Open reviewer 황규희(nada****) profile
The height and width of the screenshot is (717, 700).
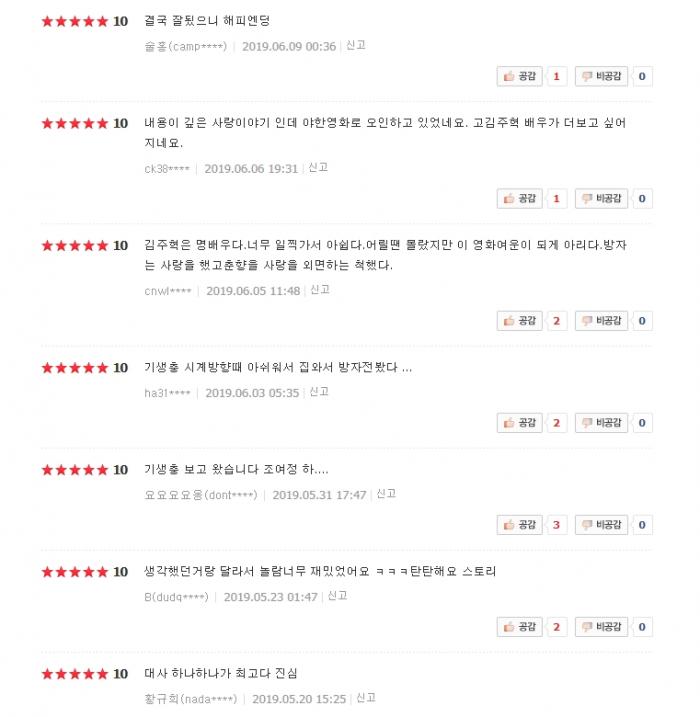[x=190, y=699]
